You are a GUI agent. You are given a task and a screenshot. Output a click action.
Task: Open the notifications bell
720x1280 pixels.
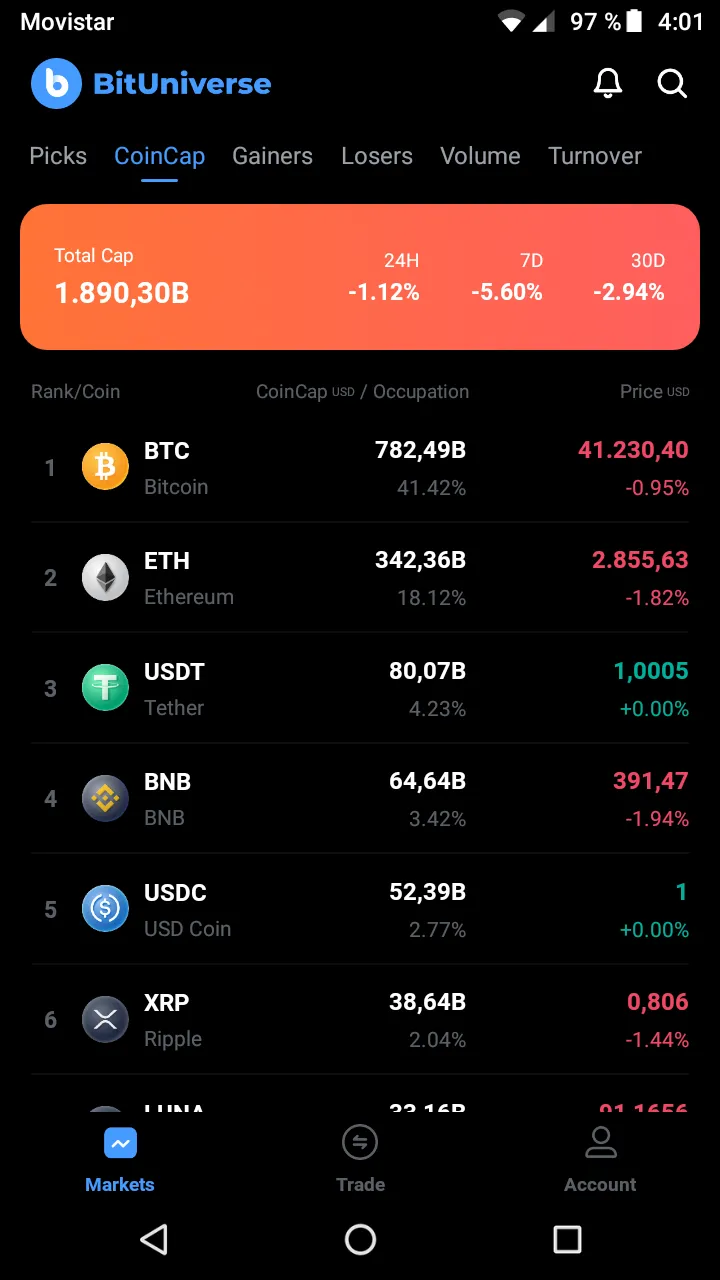point(608,84)
